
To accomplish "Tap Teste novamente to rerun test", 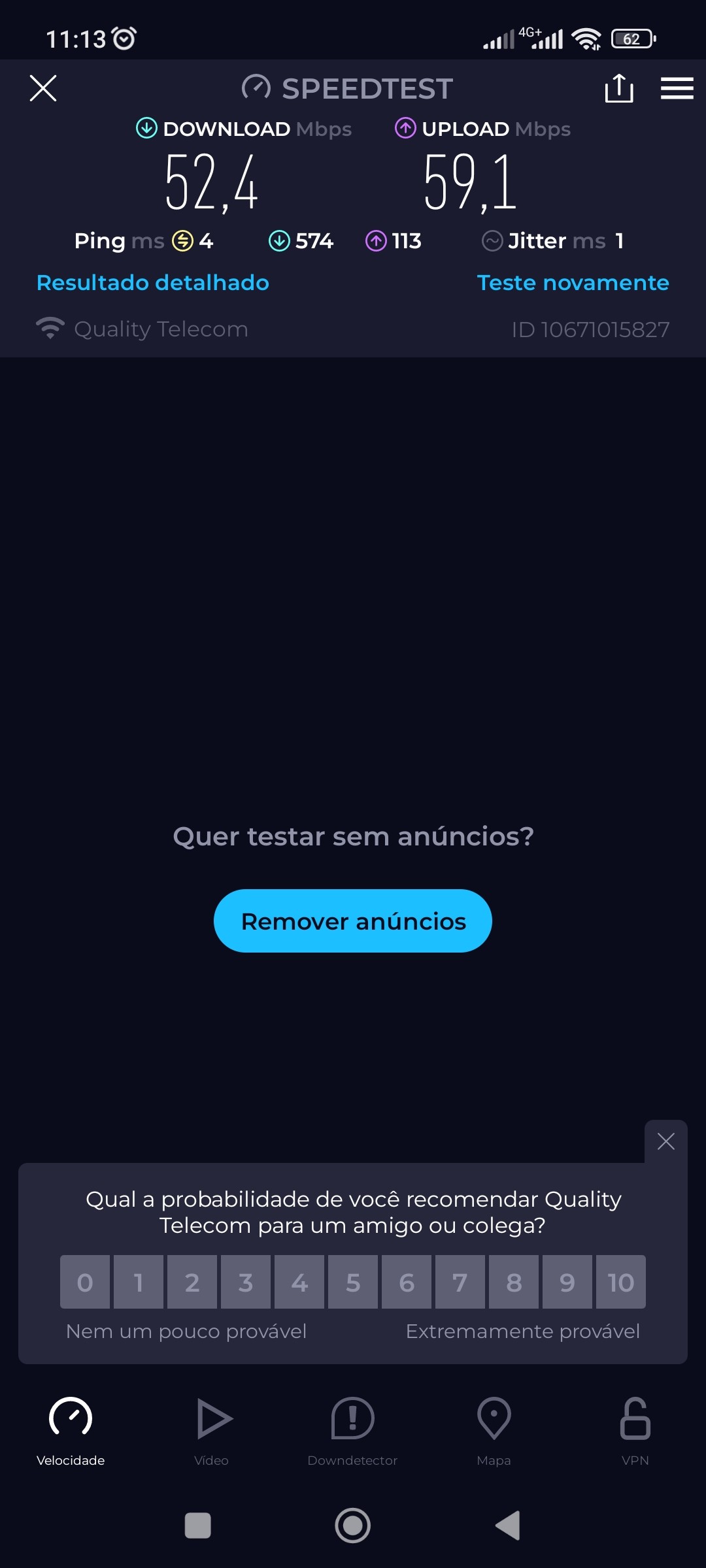I will pyautogui.click(x=573, y=283).
